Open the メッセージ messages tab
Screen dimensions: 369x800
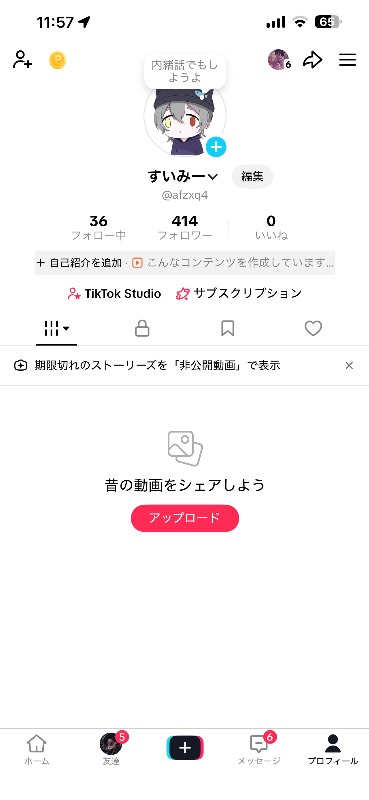(x=259, y=749)
